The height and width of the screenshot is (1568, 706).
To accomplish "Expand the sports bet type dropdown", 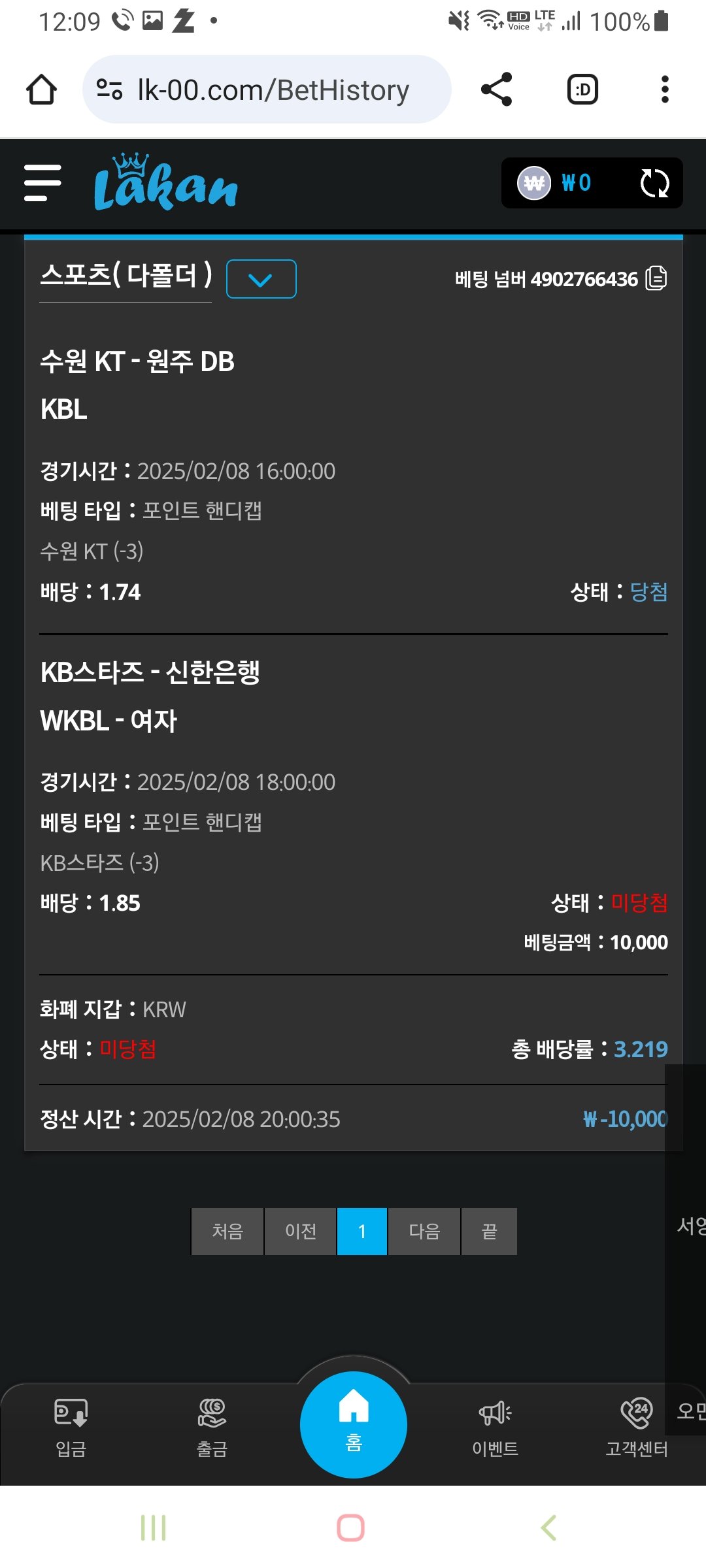I will point(261,279).
